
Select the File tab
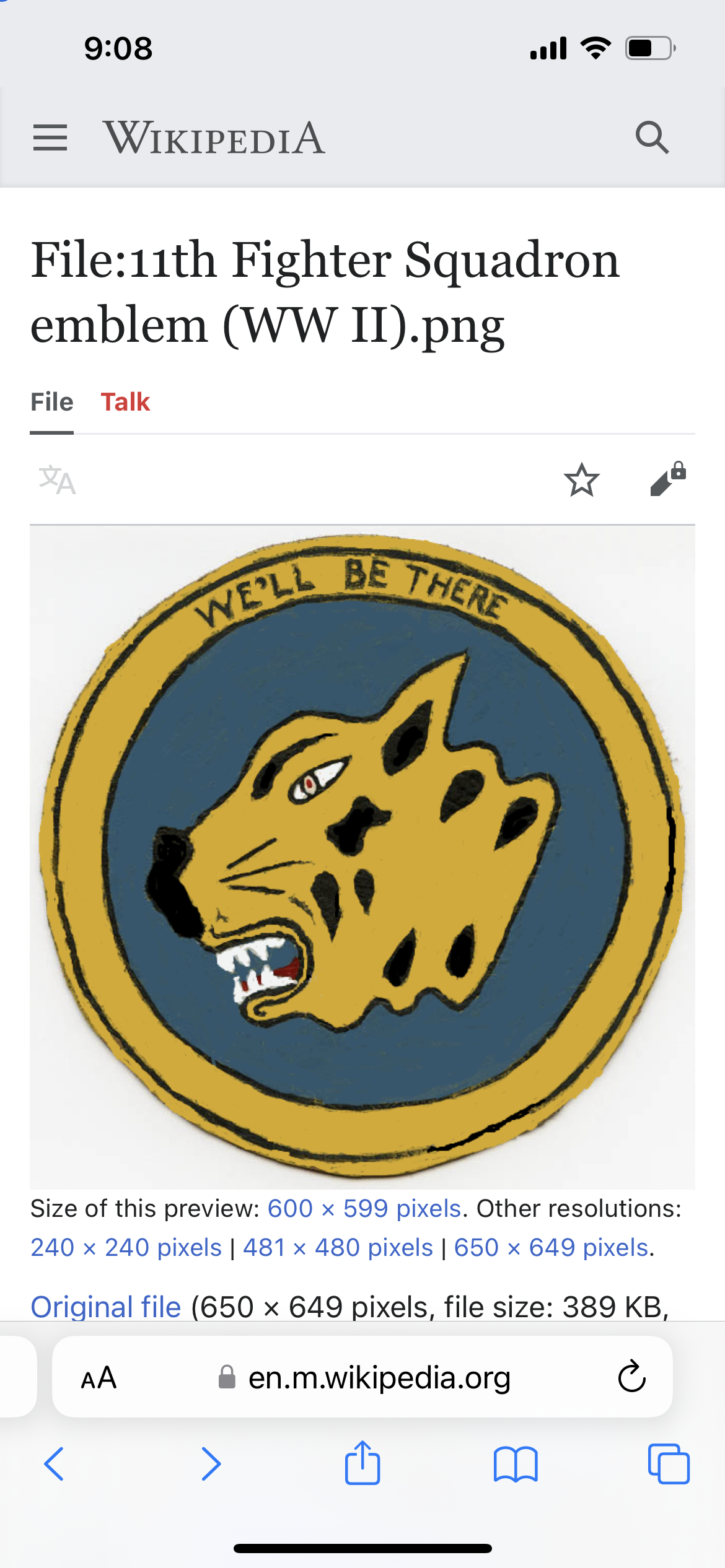(x=52, y=403)
